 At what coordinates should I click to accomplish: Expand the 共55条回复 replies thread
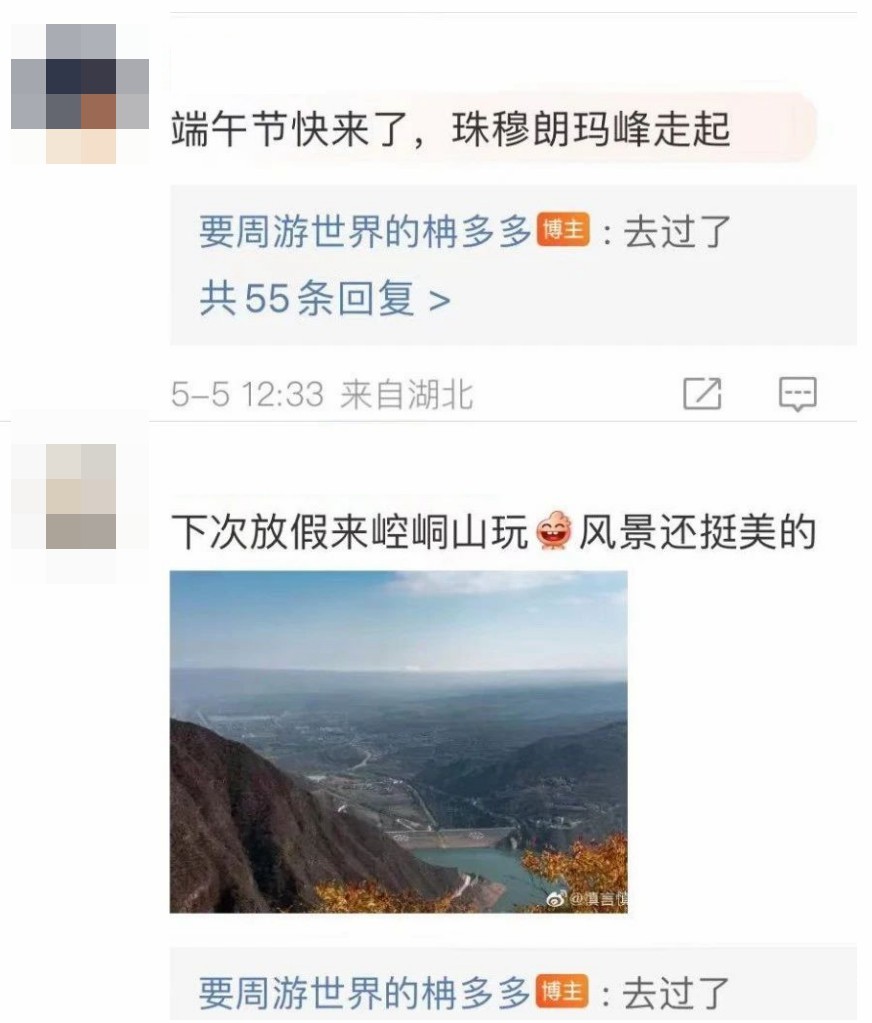tap(324, 298)
